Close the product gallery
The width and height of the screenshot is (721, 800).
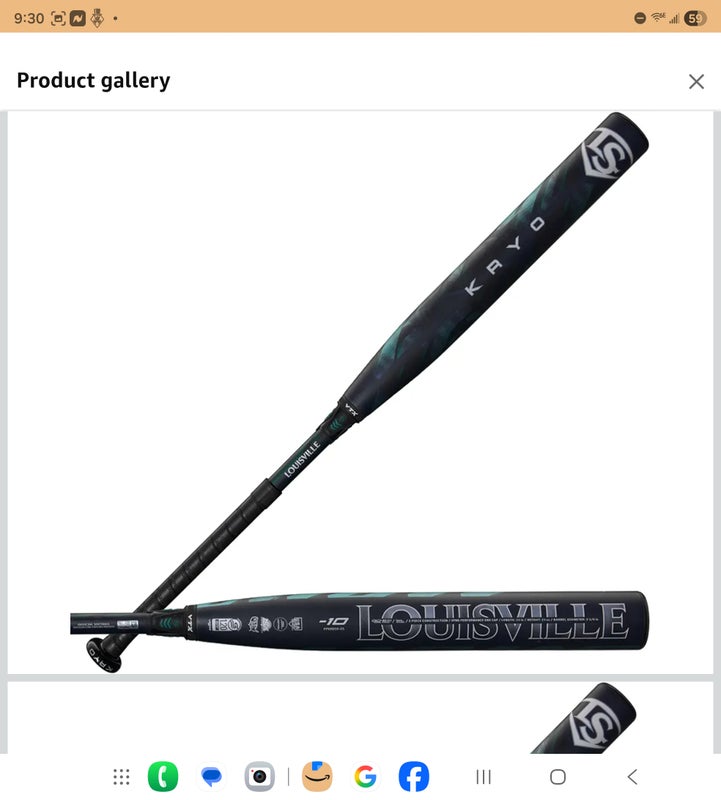click(x=696, y=82)
